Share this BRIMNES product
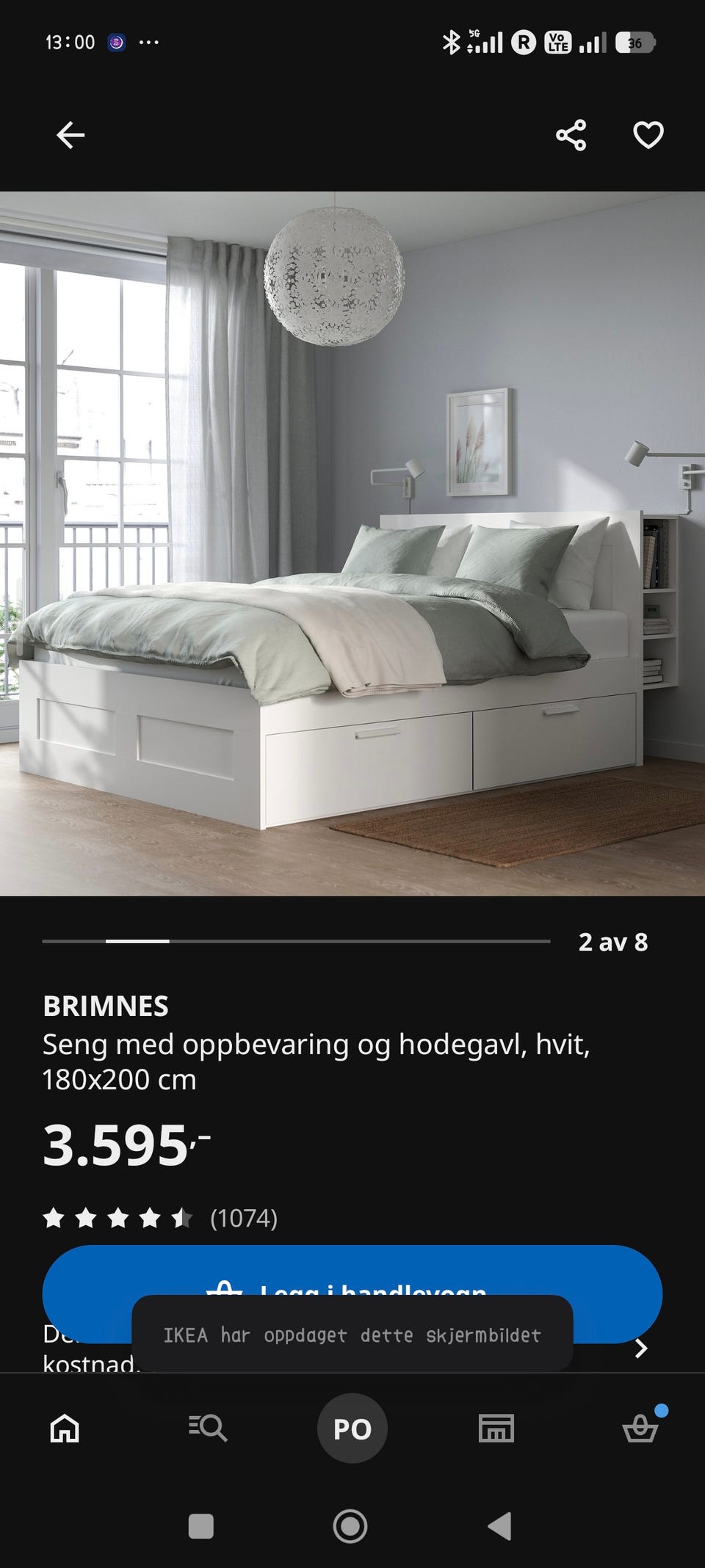 click(571, 134)
